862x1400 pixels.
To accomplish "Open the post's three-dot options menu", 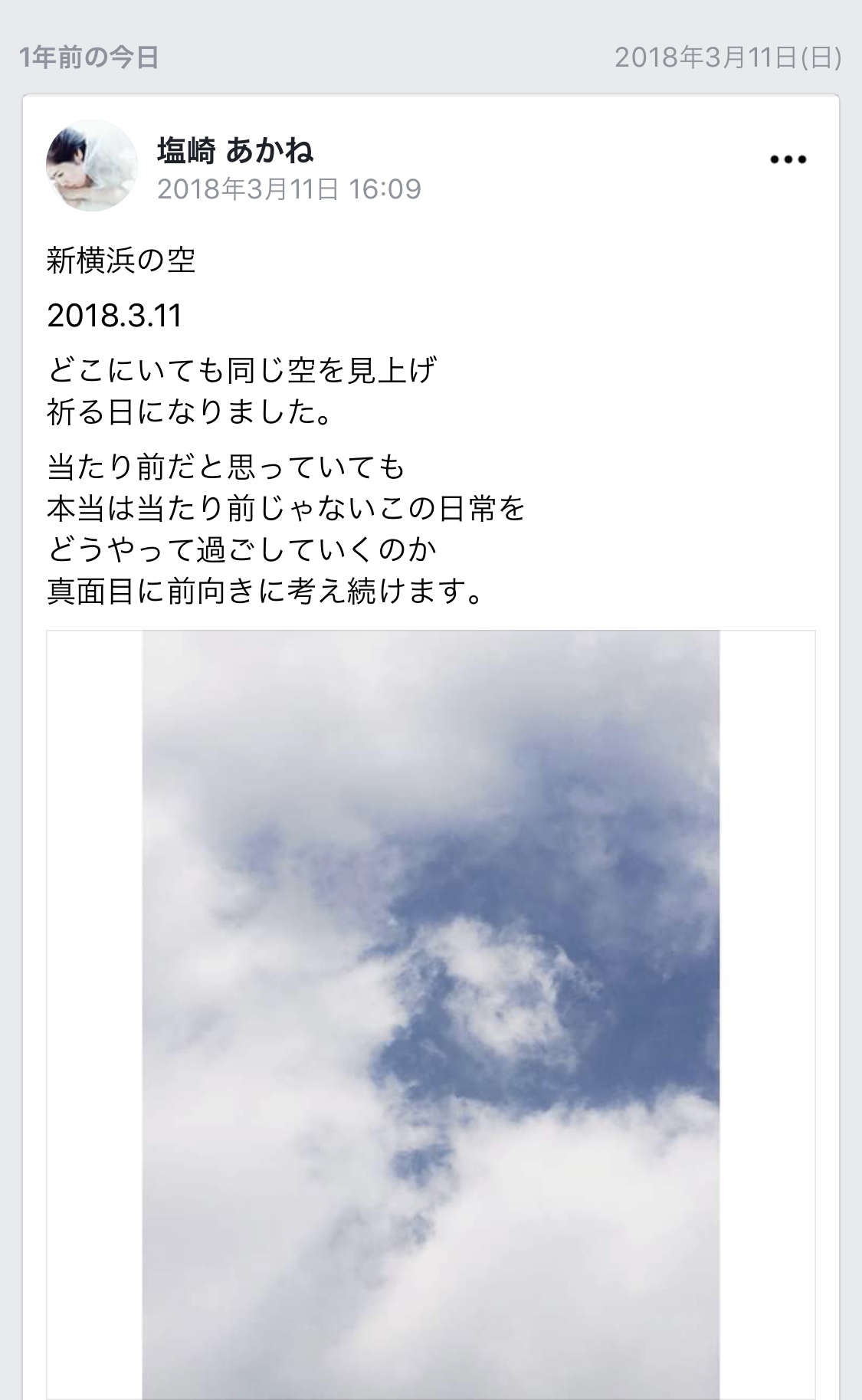I will [788, 160].
